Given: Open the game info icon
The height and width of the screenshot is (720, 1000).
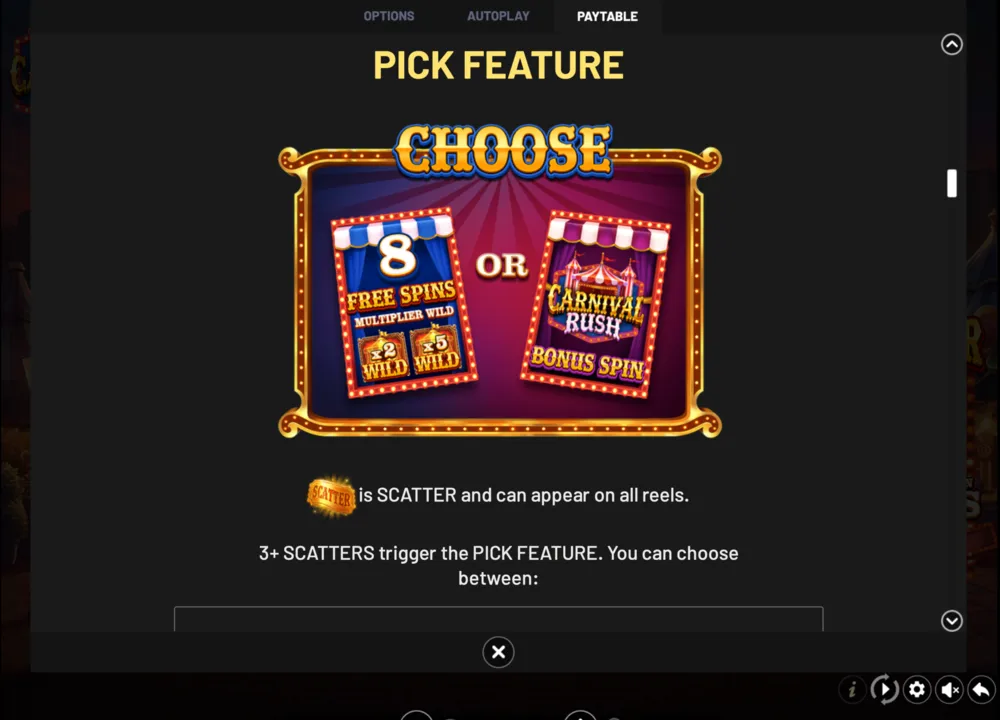Looking at the screenshot, I should point(852,689).
